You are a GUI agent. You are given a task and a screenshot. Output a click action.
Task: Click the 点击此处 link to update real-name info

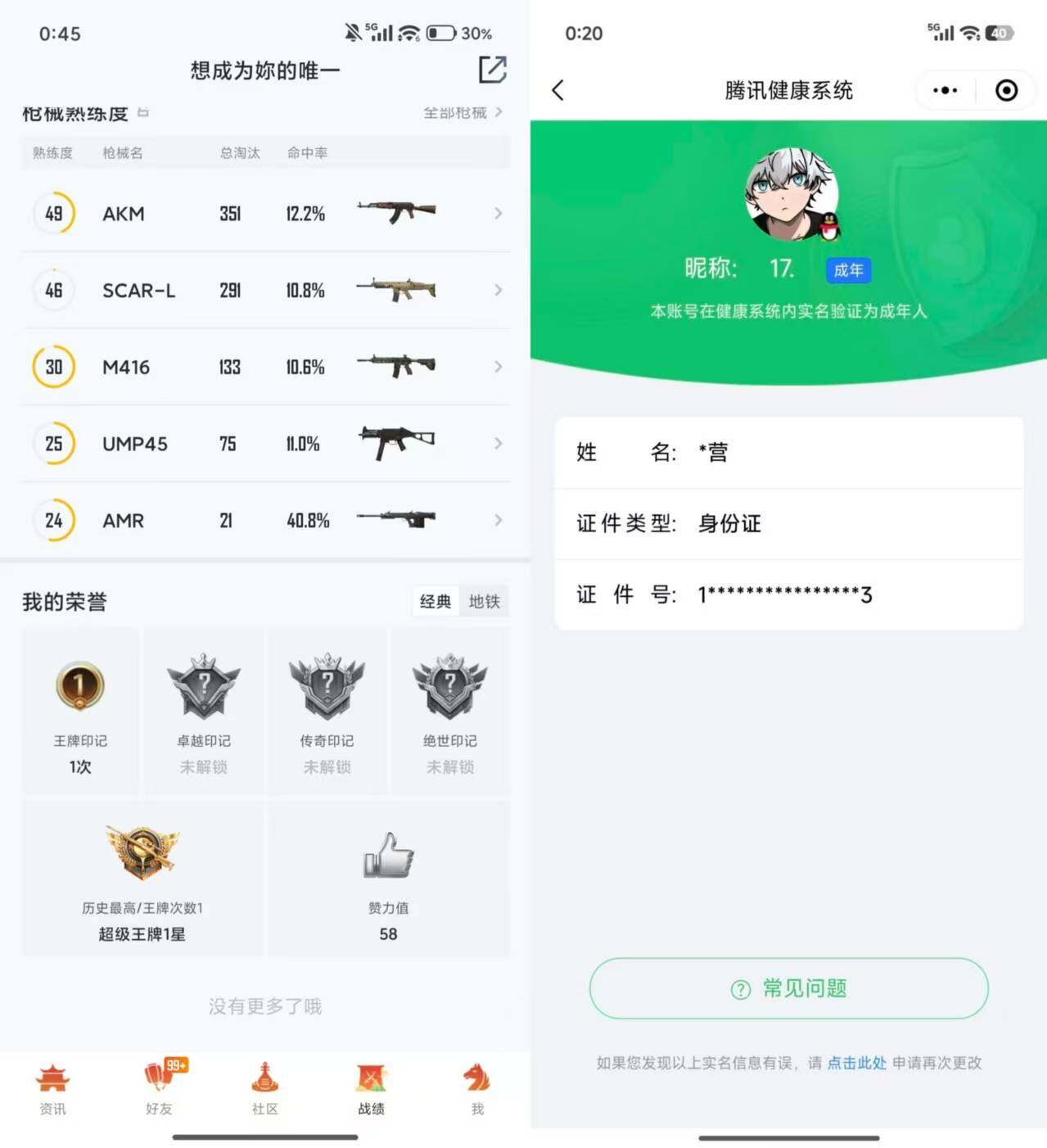pyautogui.click(x=856, y=1063)
